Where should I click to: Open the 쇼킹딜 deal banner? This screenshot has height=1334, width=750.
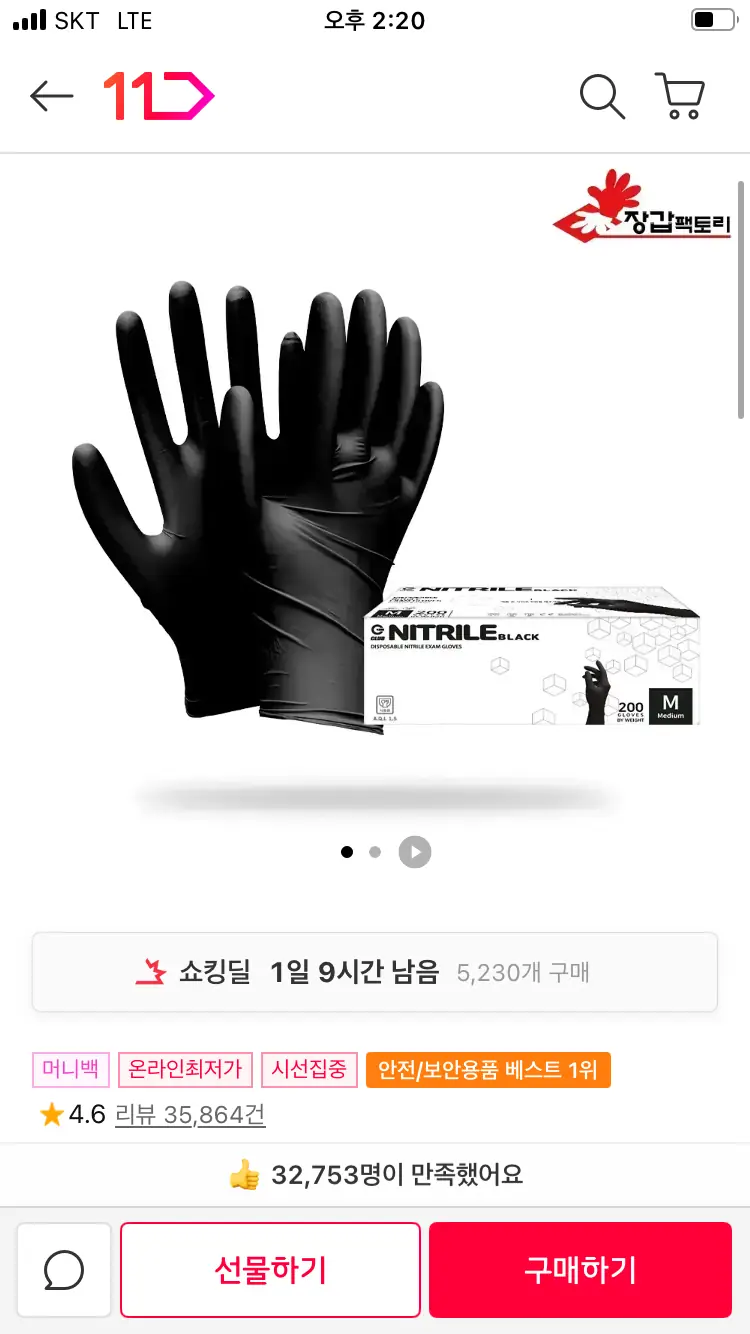click(x=374, y=972)
